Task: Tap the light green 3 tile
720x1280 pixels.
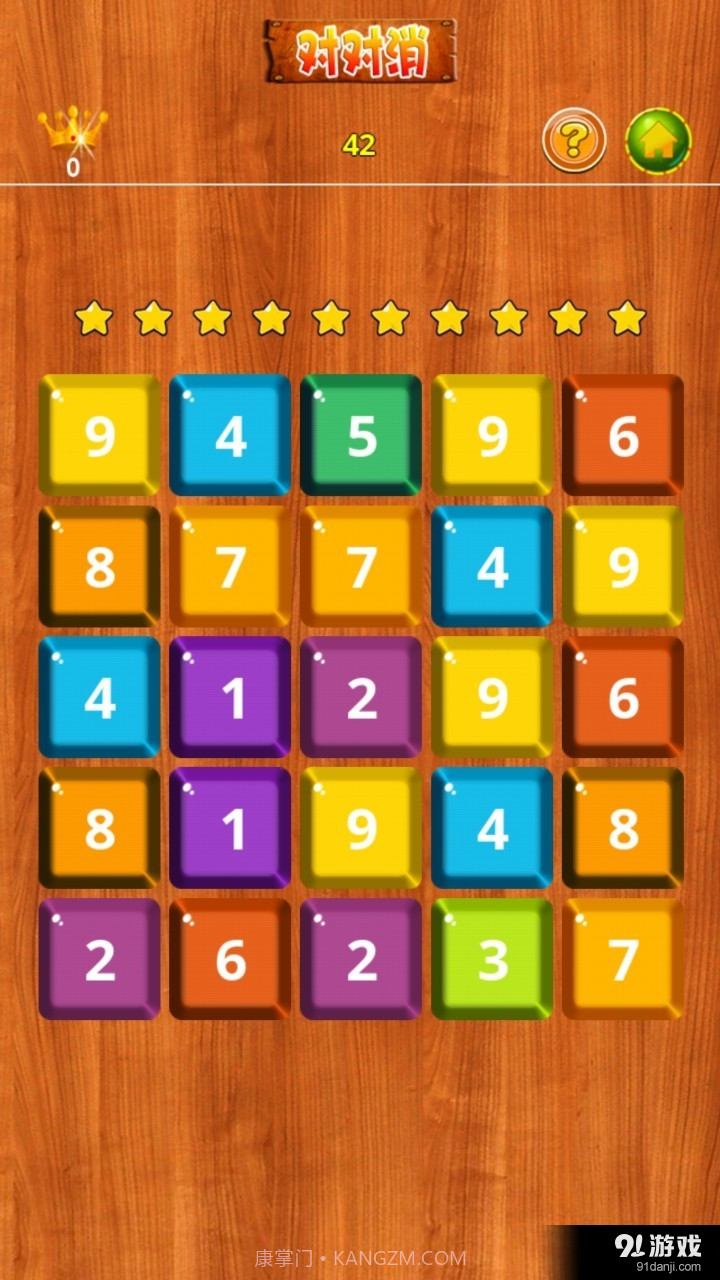Action: point(492,959)
